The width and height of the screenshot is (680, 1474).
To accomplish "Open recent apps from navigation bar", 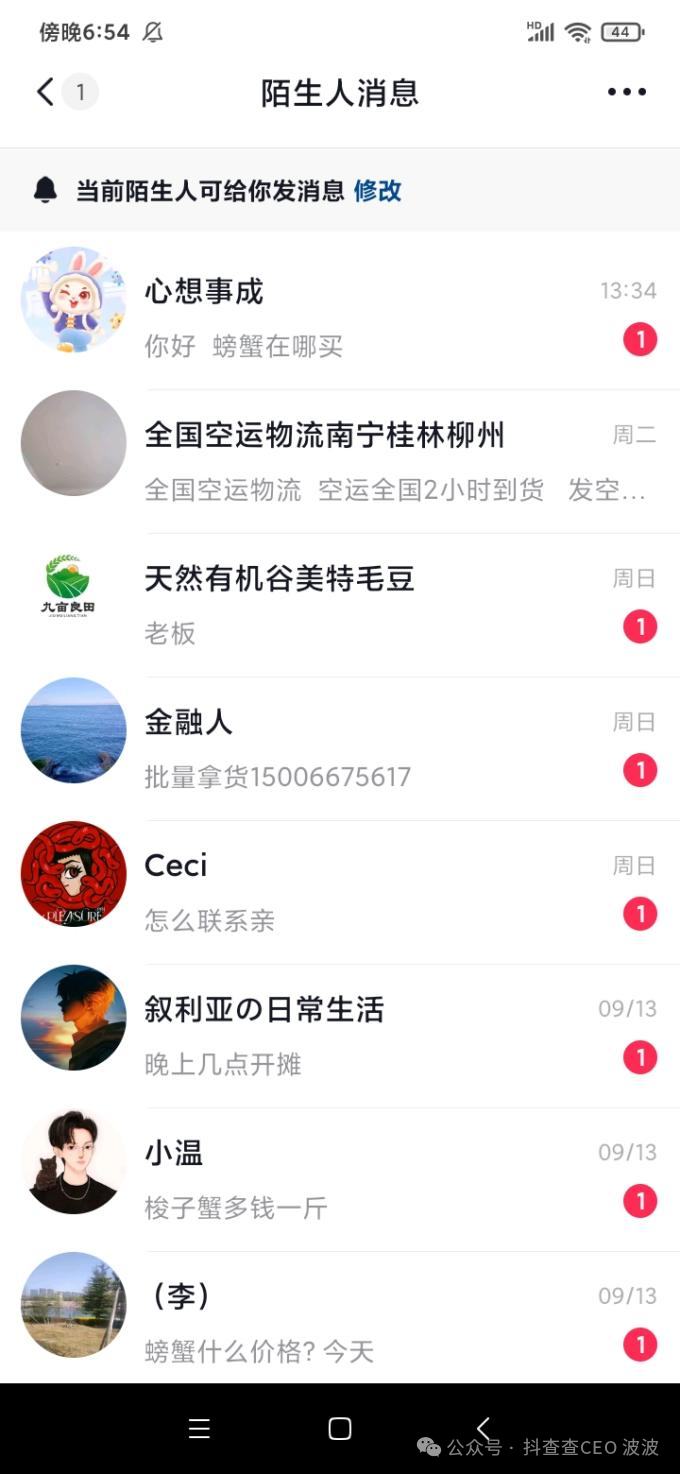I will pos(199,1429).
